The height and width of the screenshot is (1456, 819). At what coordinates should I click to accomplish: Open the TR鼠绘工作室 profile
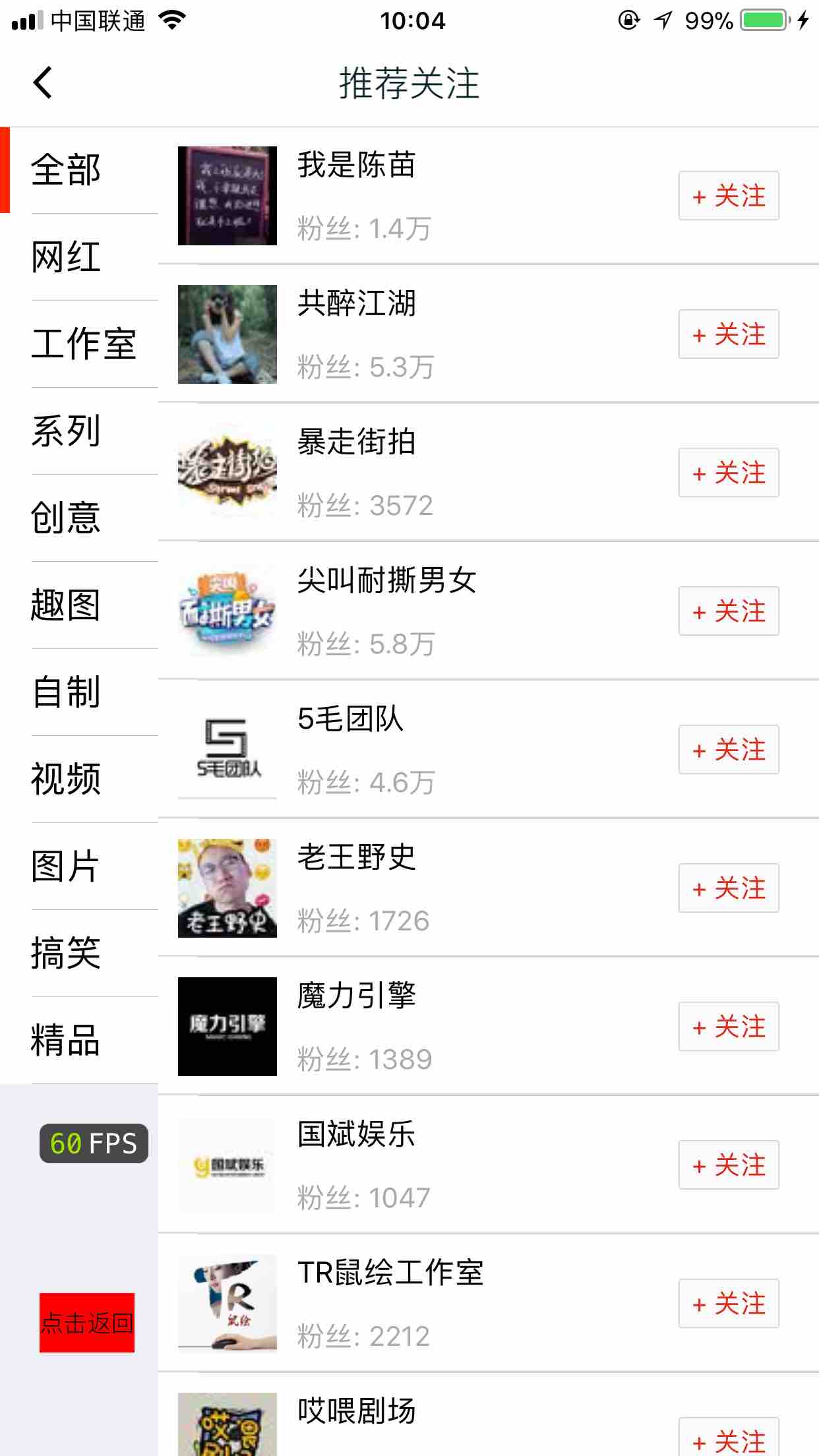coord(390,1273)
